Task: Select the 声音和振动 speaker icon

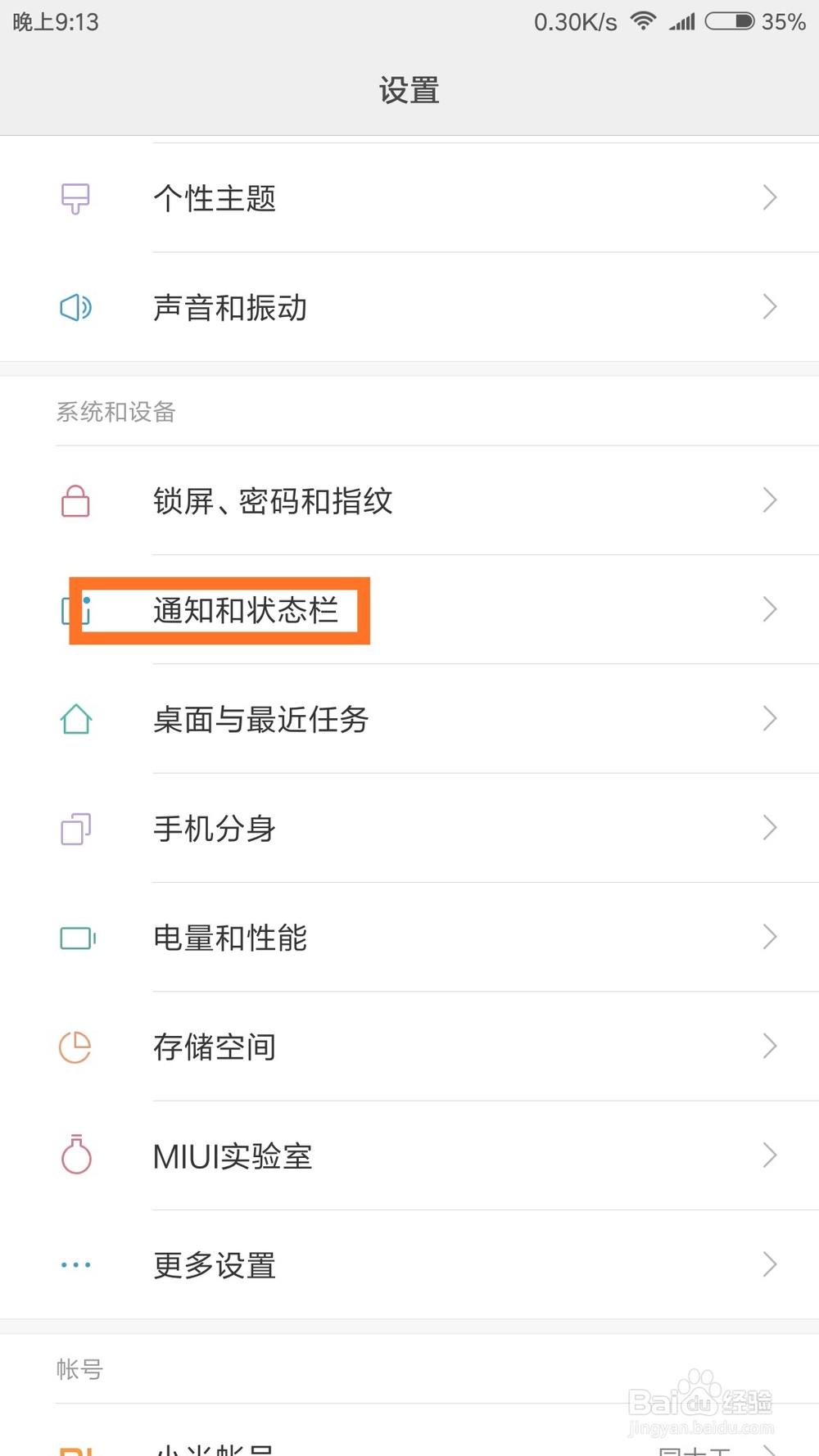Action: (75, 308)
